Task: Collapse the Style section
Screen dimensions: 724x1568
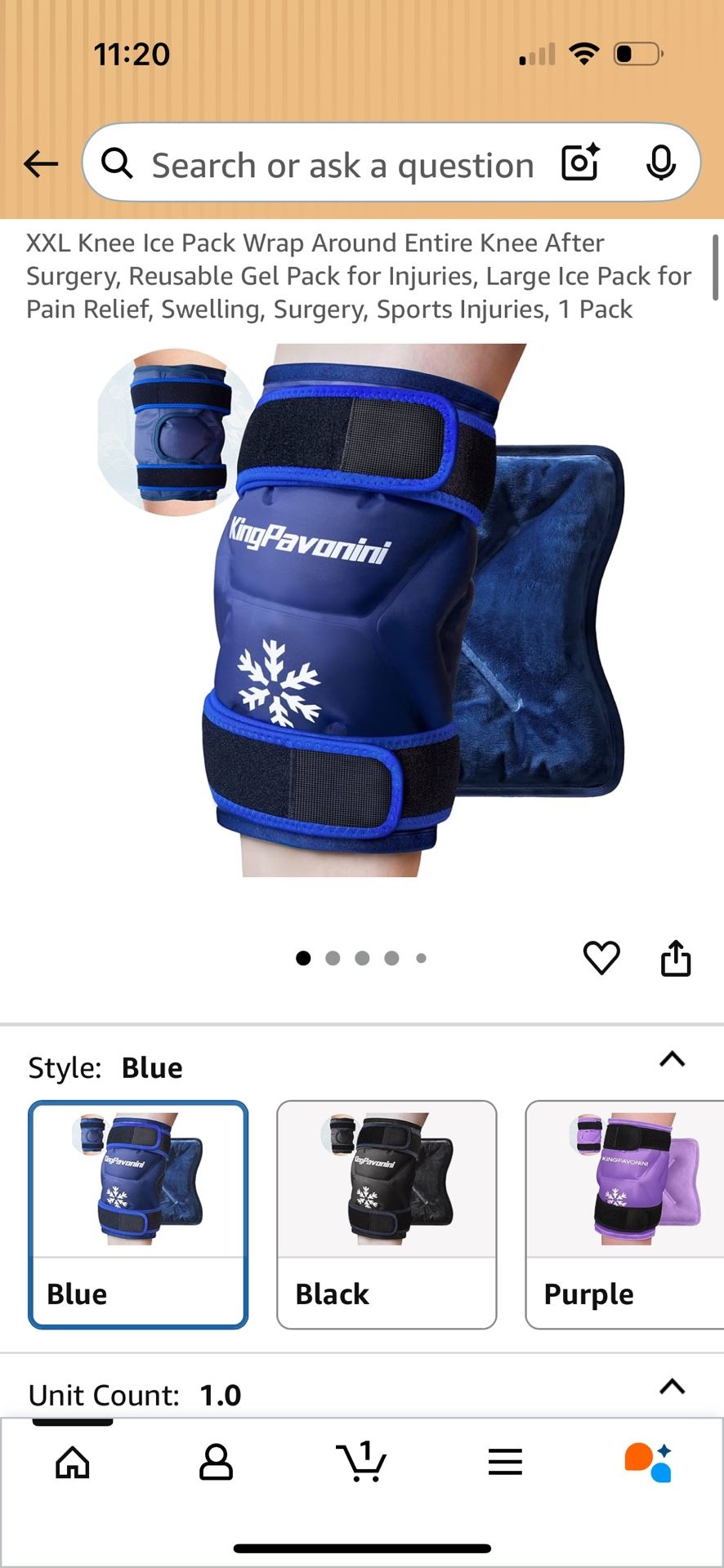Action: tap(672, 1059)
